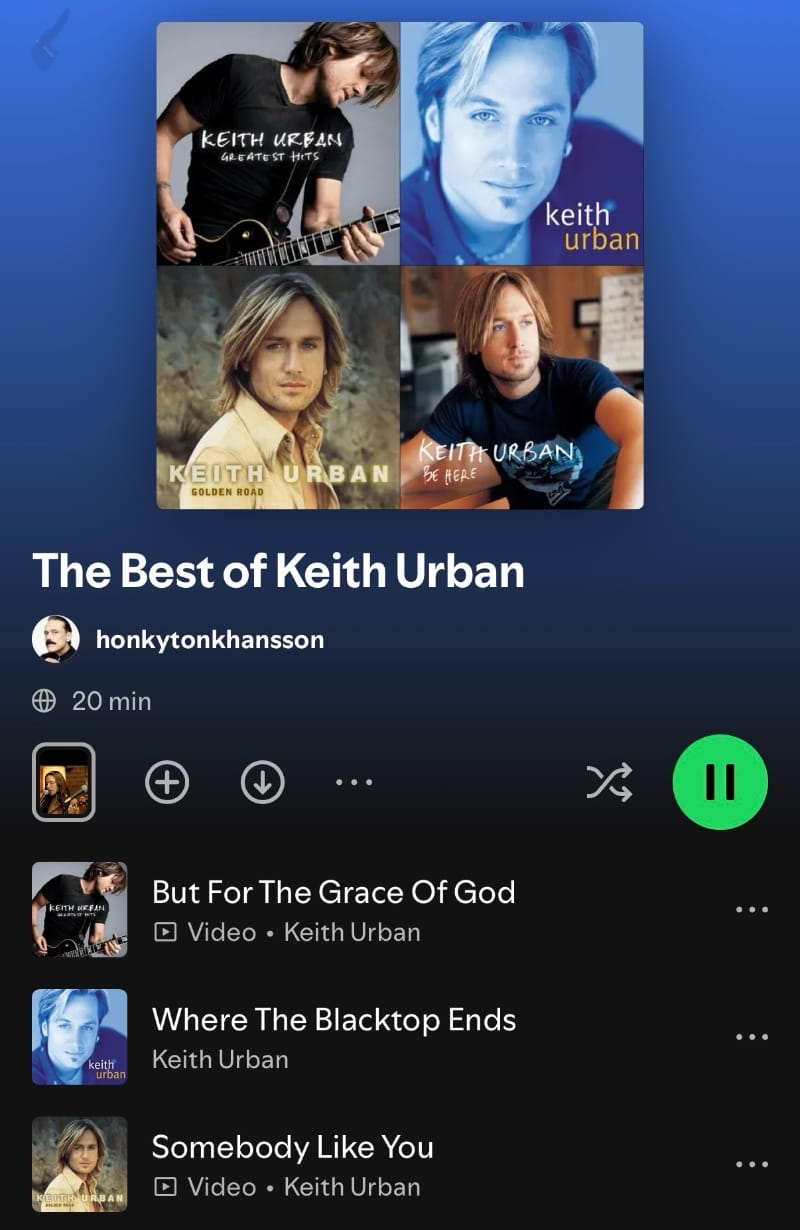Open the playlist more options menu

click(x=354, y=782)
